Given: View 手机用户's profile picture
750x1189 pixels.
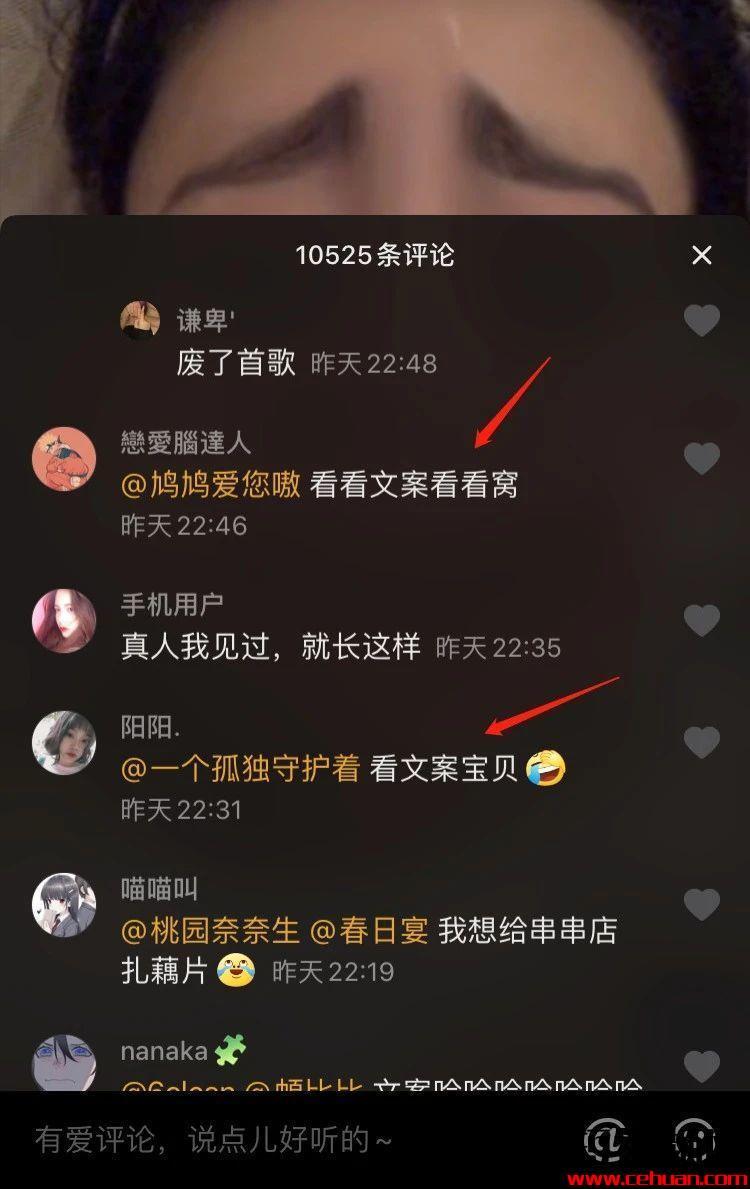Looking at the screenshot, I should coord(64,621).
